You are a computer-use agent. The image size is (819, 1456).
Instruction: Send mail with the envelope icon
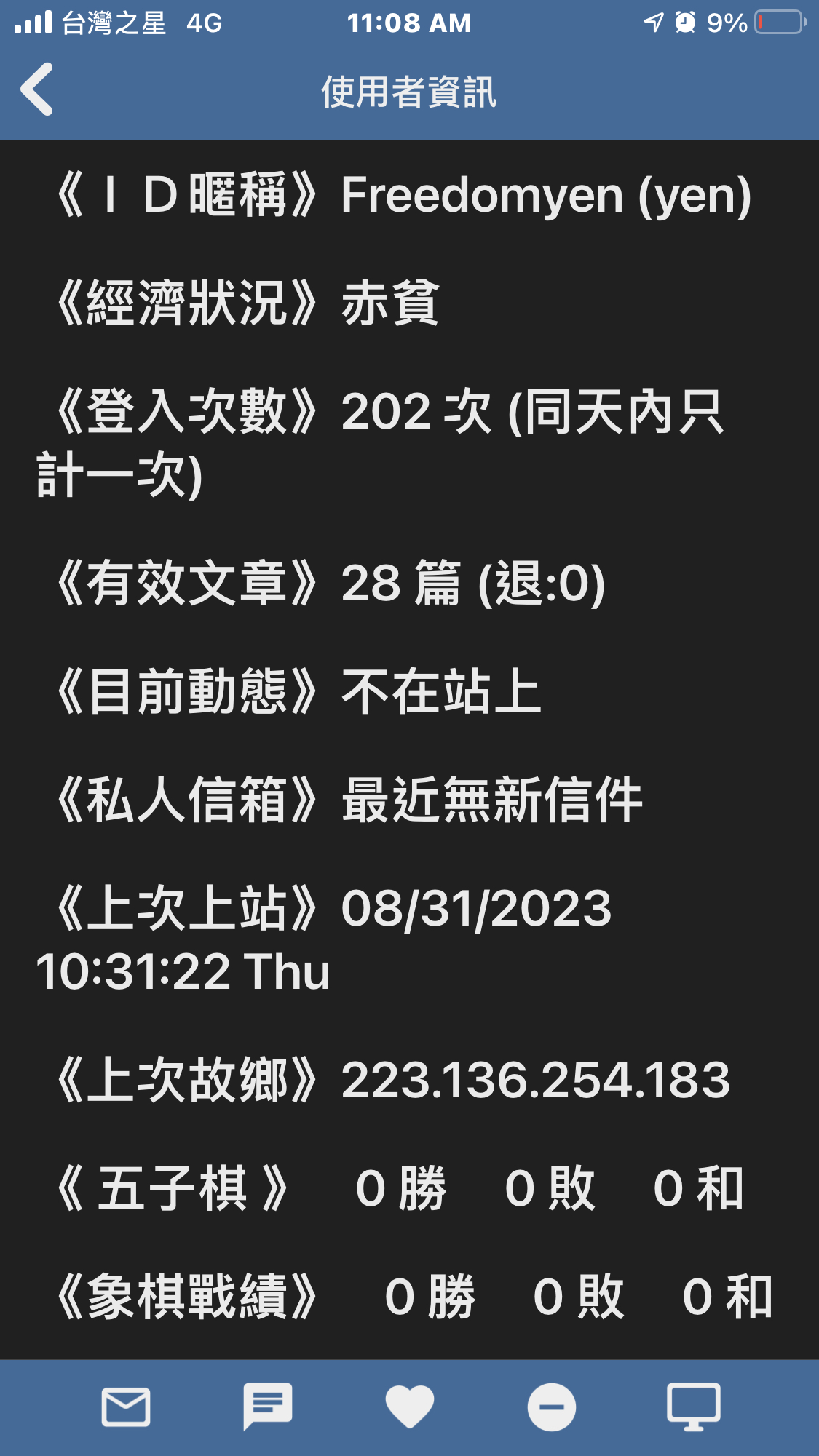pyautogui.click(x=126, y=1407)
